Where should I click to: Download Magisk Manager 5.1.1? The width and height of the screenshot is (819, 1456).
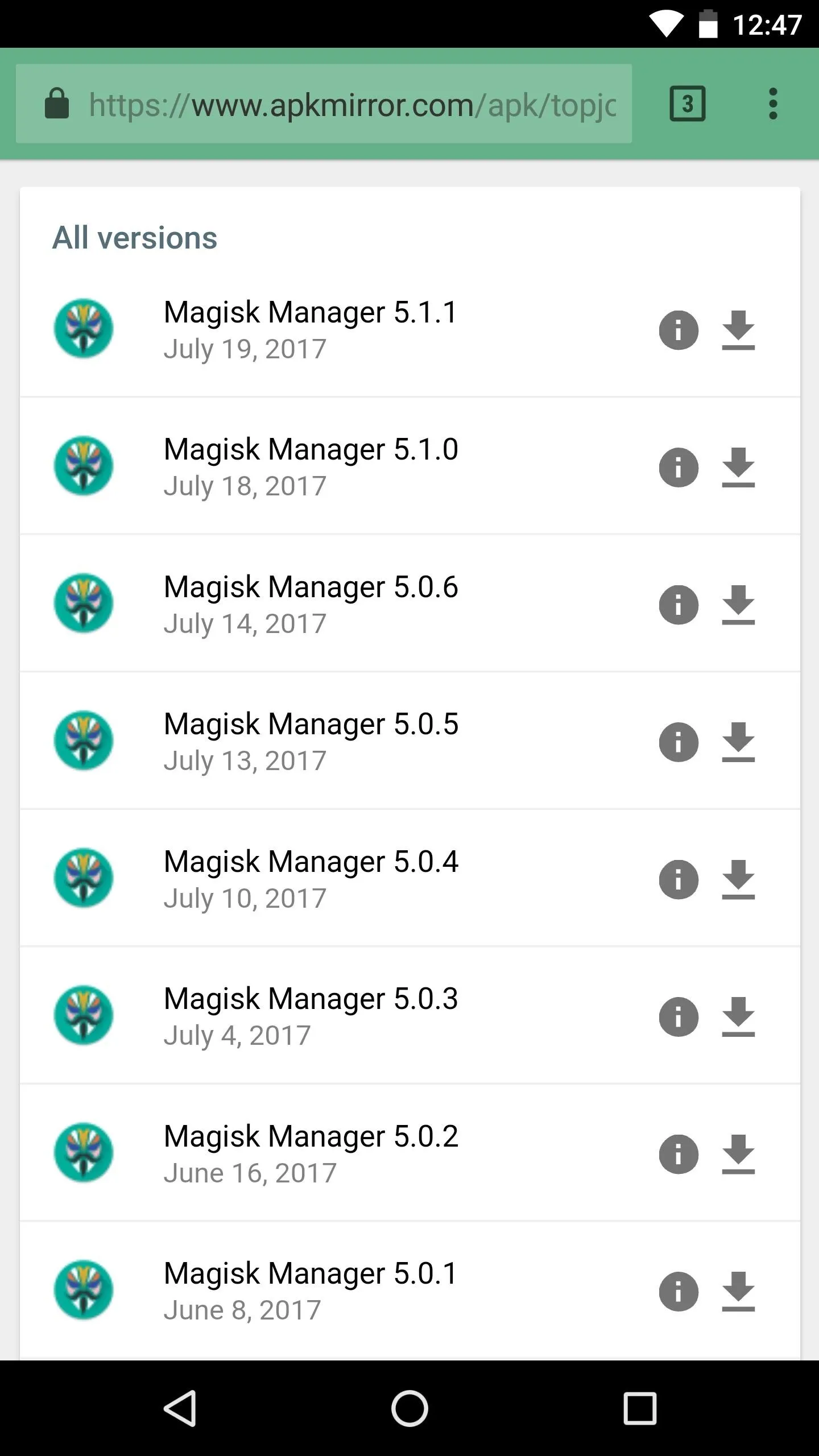pos(738,330)
